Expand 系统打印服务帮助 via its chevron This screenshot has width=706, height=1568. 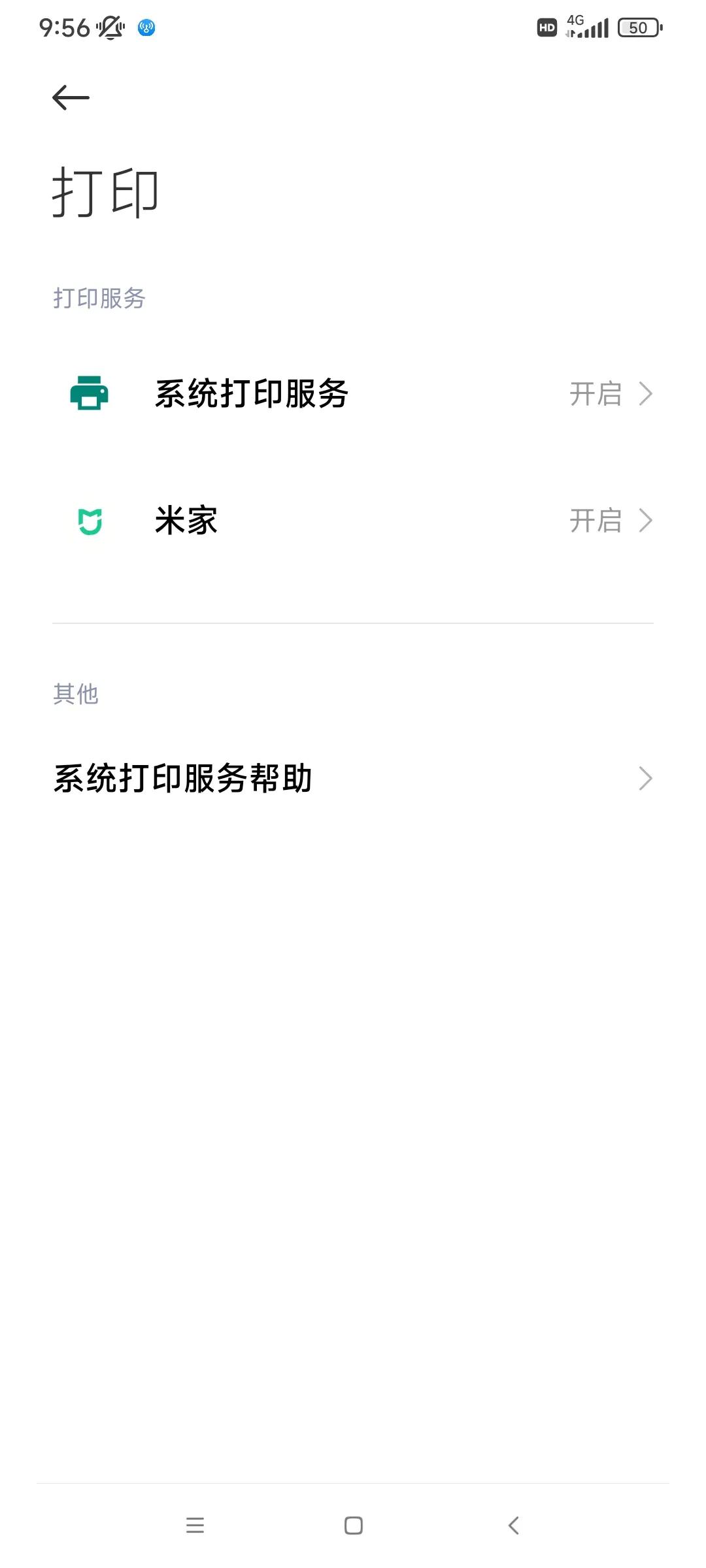point(646,777)
